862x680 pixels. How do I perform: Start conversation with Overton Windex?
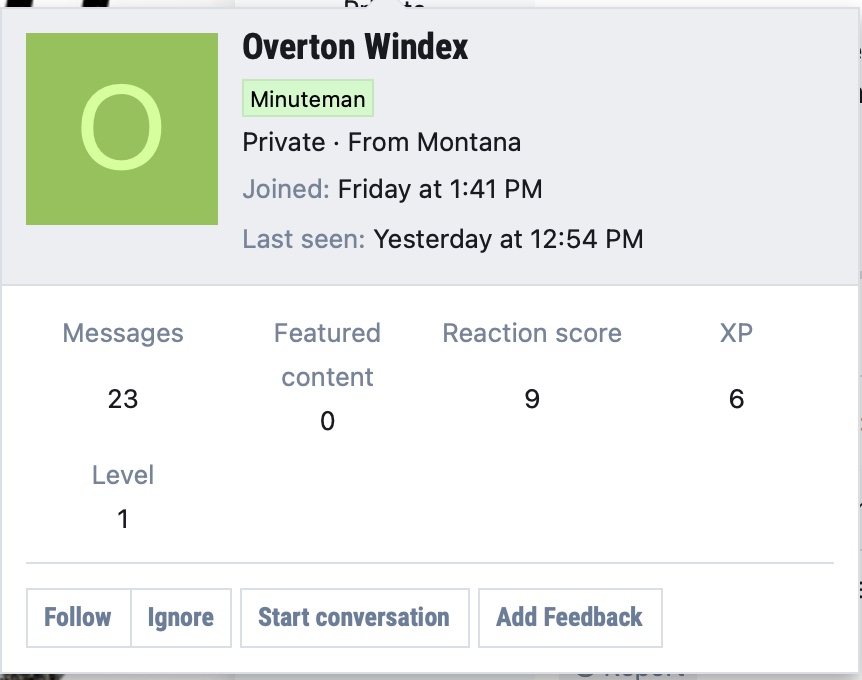pyautogui.click(x=353, y=617)
